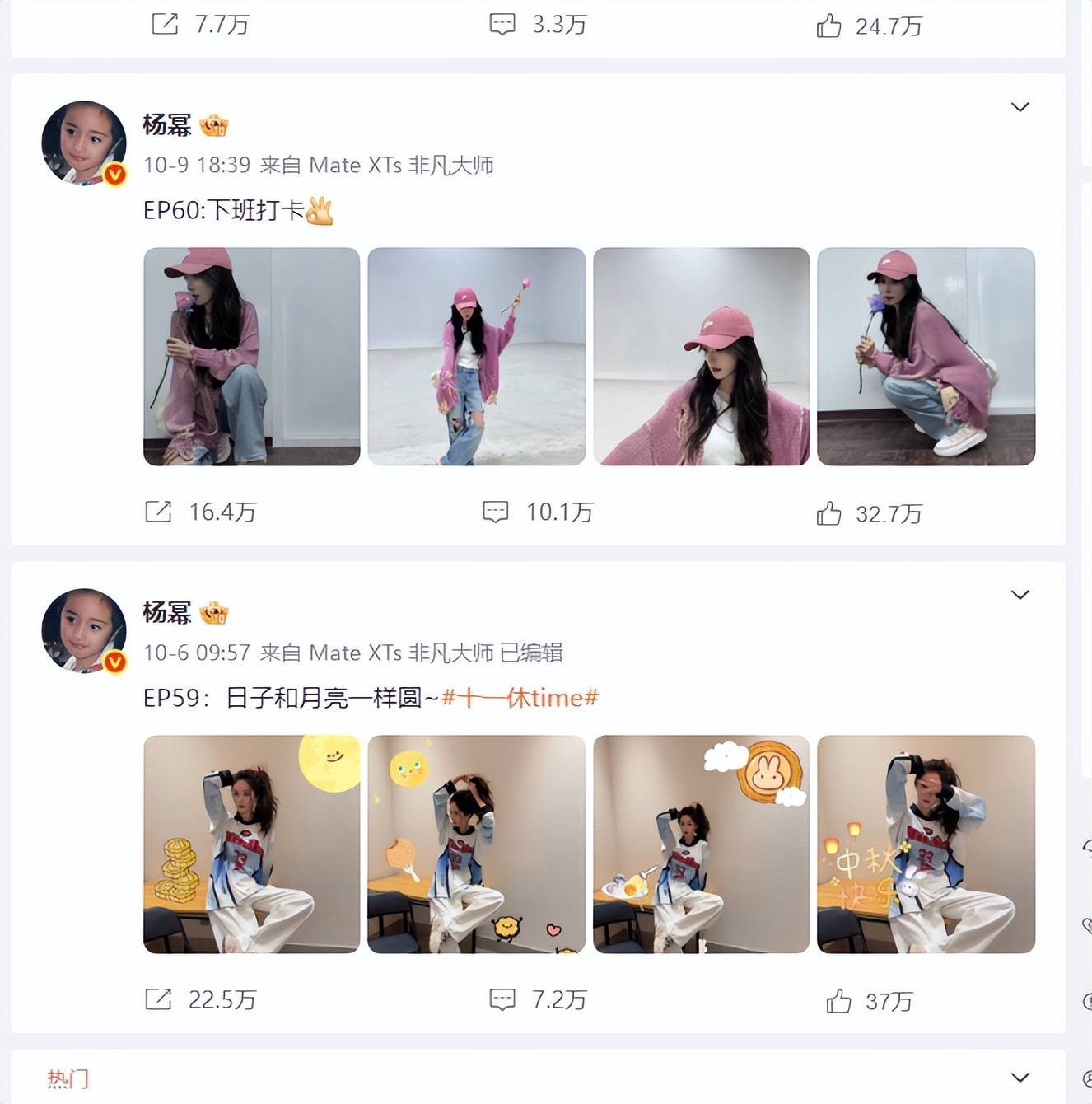Viewport: 1092px width, 1104px height.
Task: View the third EP60 photo, pink cap close-up
Action: pos(701,357)
